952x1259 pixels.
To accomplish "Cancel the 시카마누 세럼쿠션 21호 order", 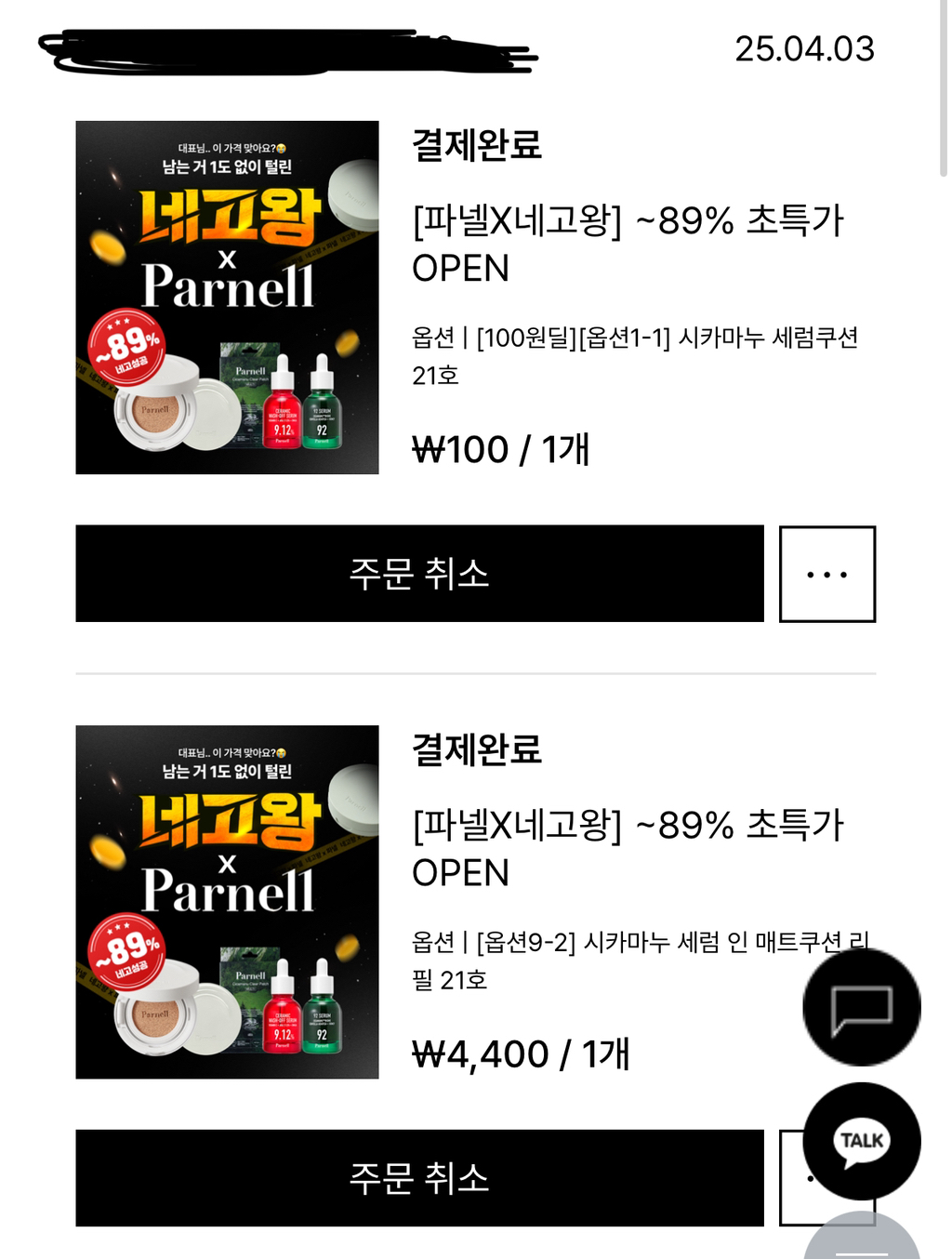I will 419,574.
